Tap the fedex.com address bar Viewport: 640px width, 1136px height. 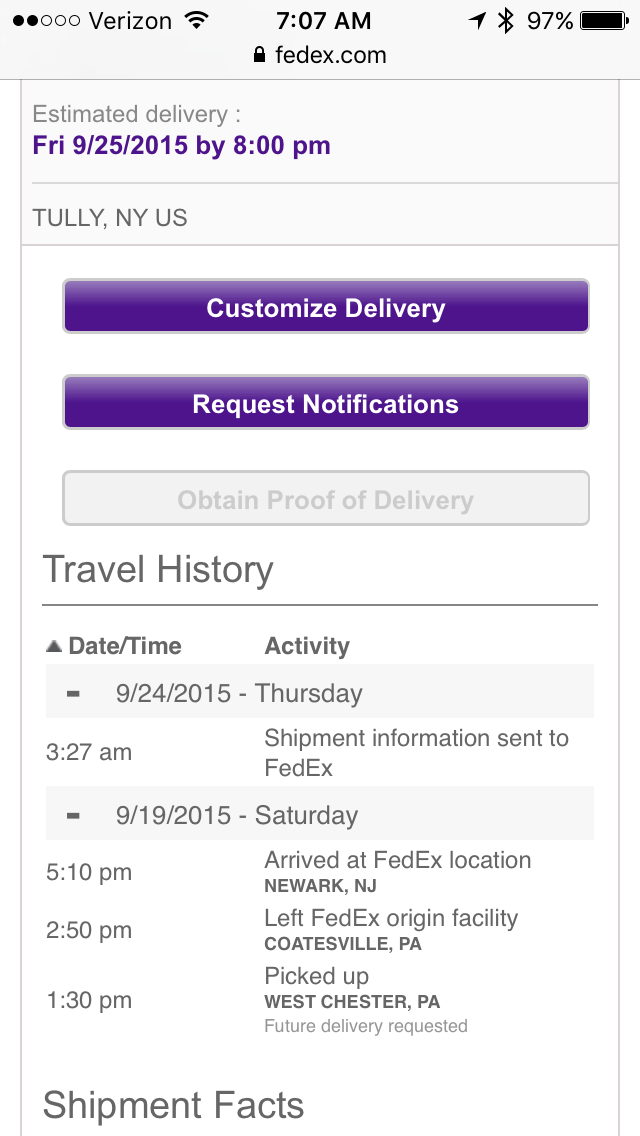tap(320, 55)
